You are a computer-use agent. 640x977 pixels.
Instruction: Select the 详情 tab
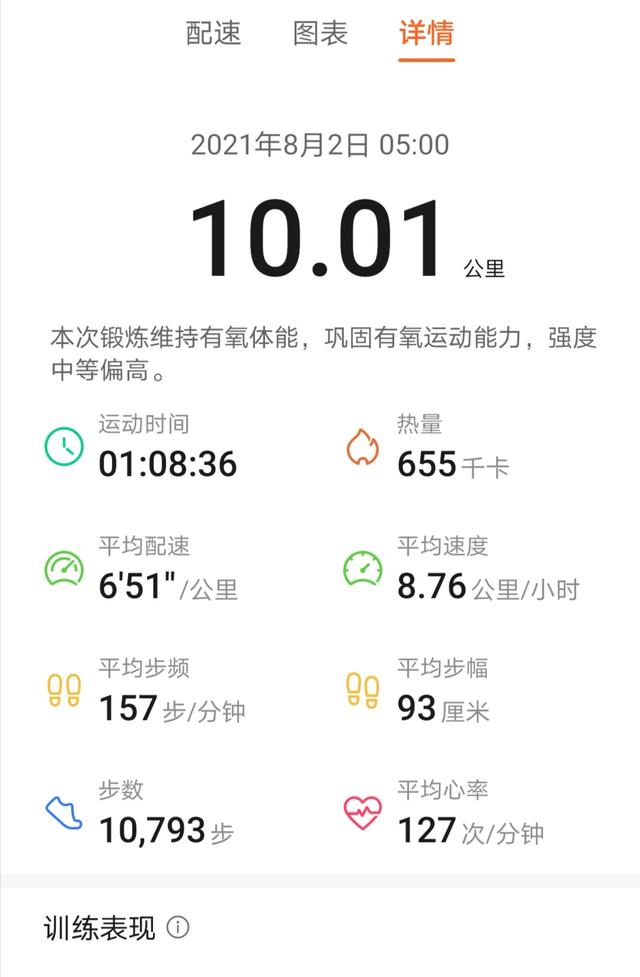426,33
